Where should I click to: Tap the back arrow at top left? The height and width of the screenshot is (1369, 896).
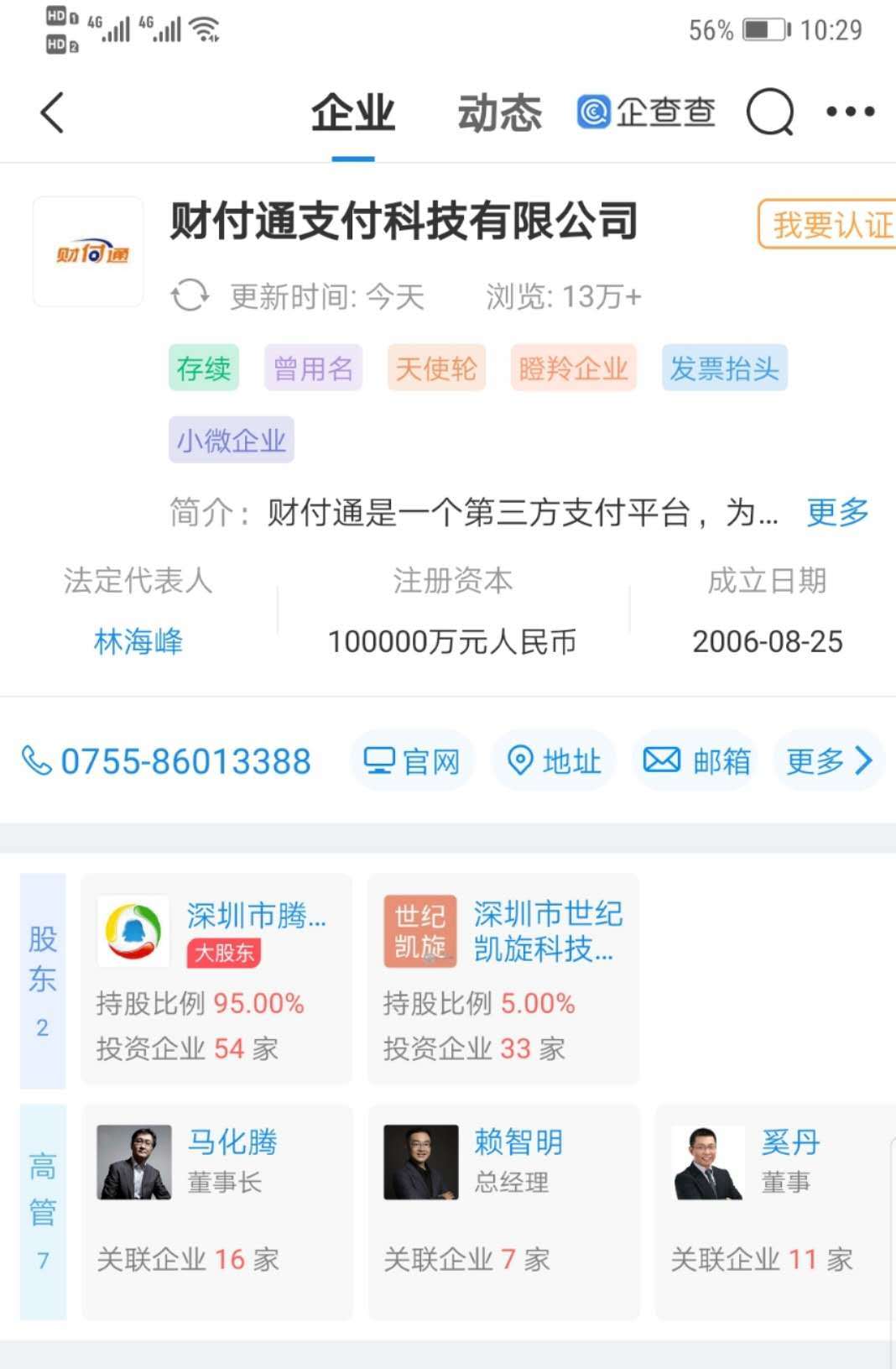coord(50,112)
